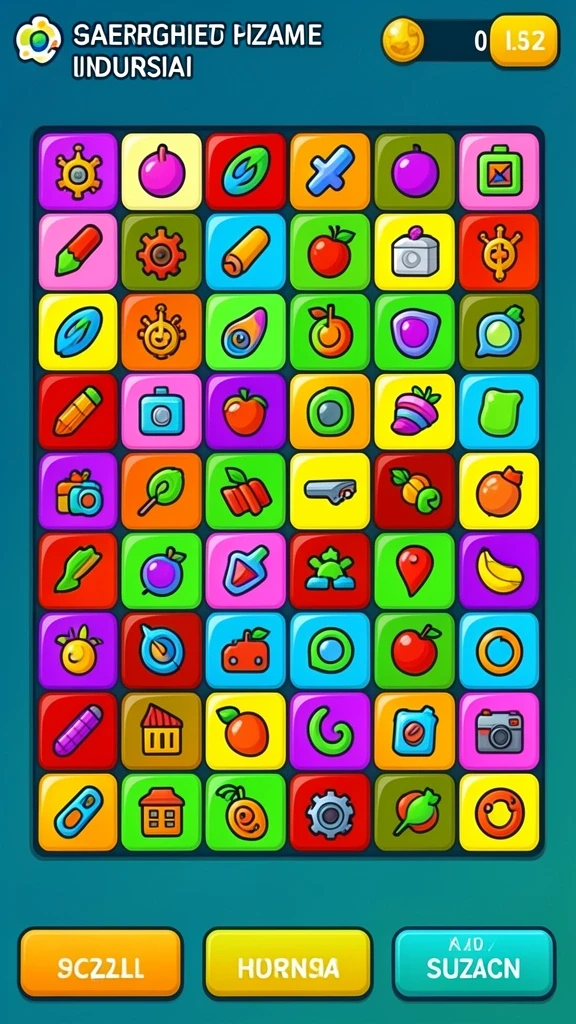Select the gray camera tile on pink
576x1024 pixels.
coord(499,731)
